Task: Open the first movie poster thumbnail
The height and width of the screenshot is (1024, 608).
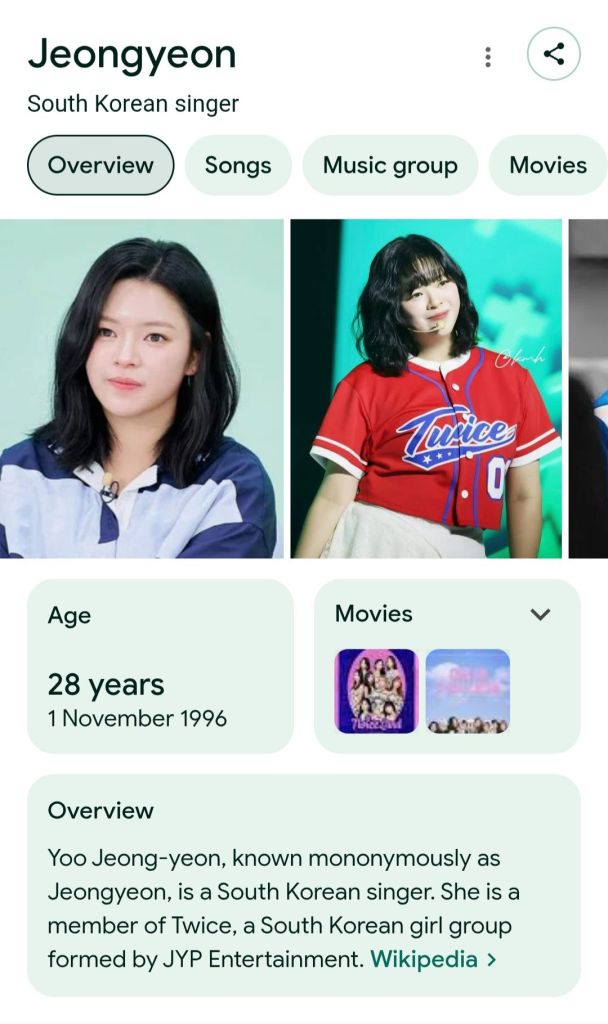Action: pos(376,691)
